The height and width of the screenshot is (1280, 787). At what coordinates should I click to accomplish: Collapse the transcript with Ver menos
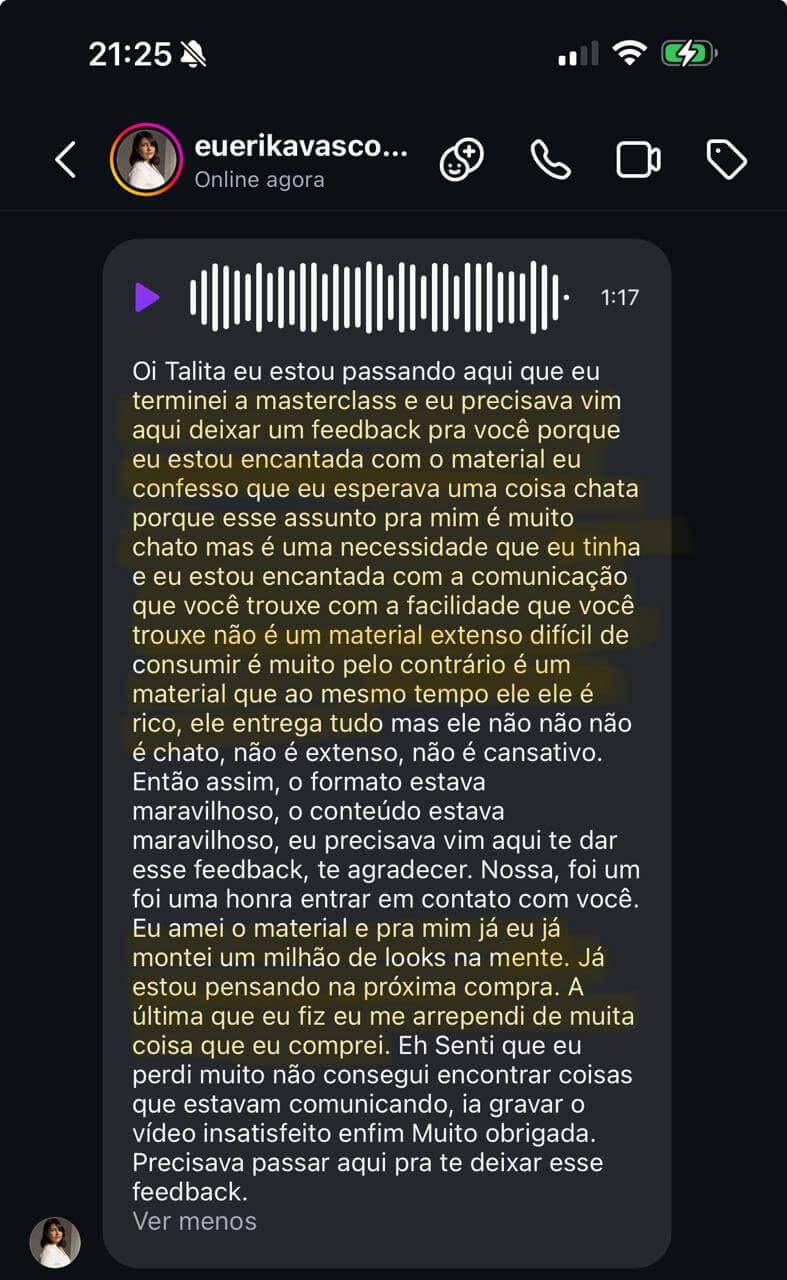[194, 1221]
